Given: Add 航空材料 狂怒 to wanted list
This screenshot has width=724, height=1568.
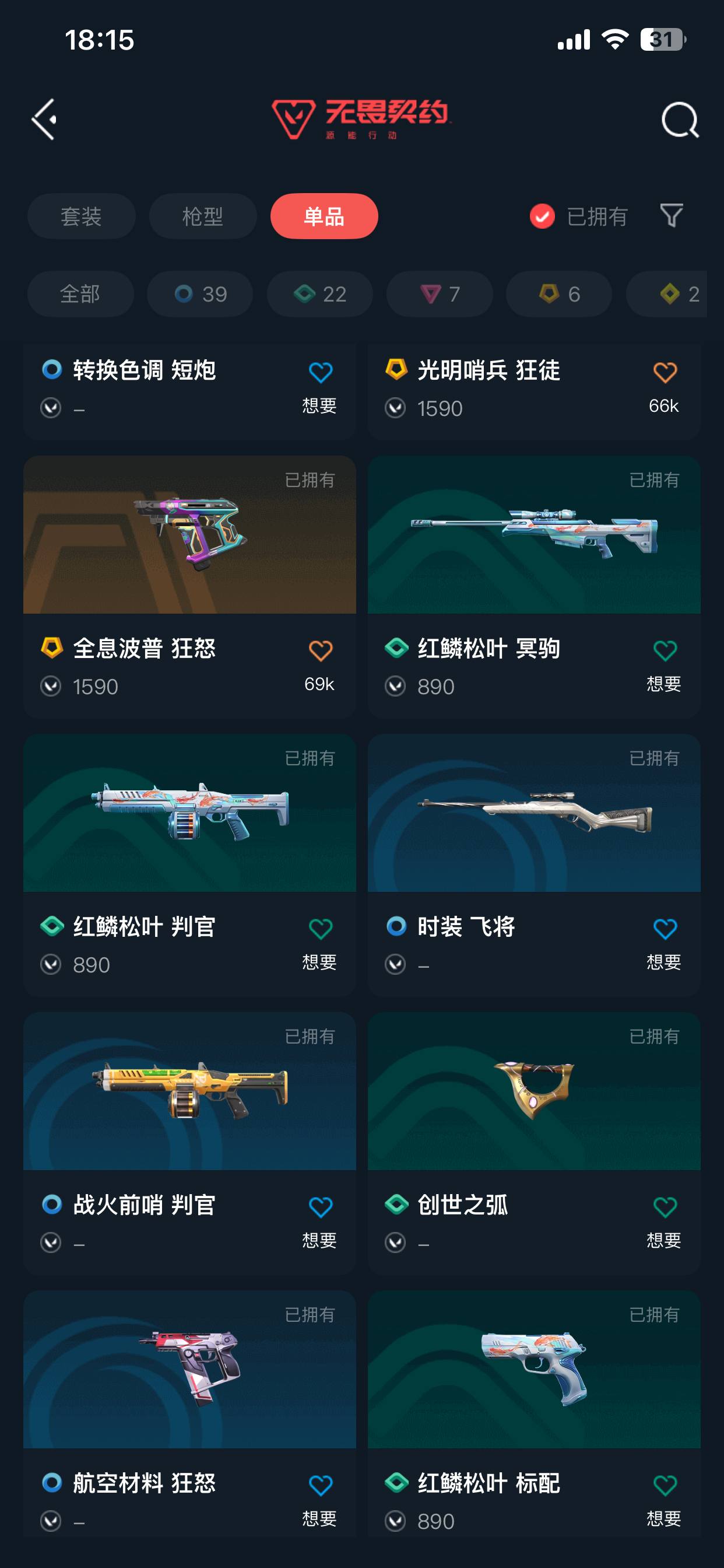Looking at the screenshot, I should click(x=321, y=1486).
